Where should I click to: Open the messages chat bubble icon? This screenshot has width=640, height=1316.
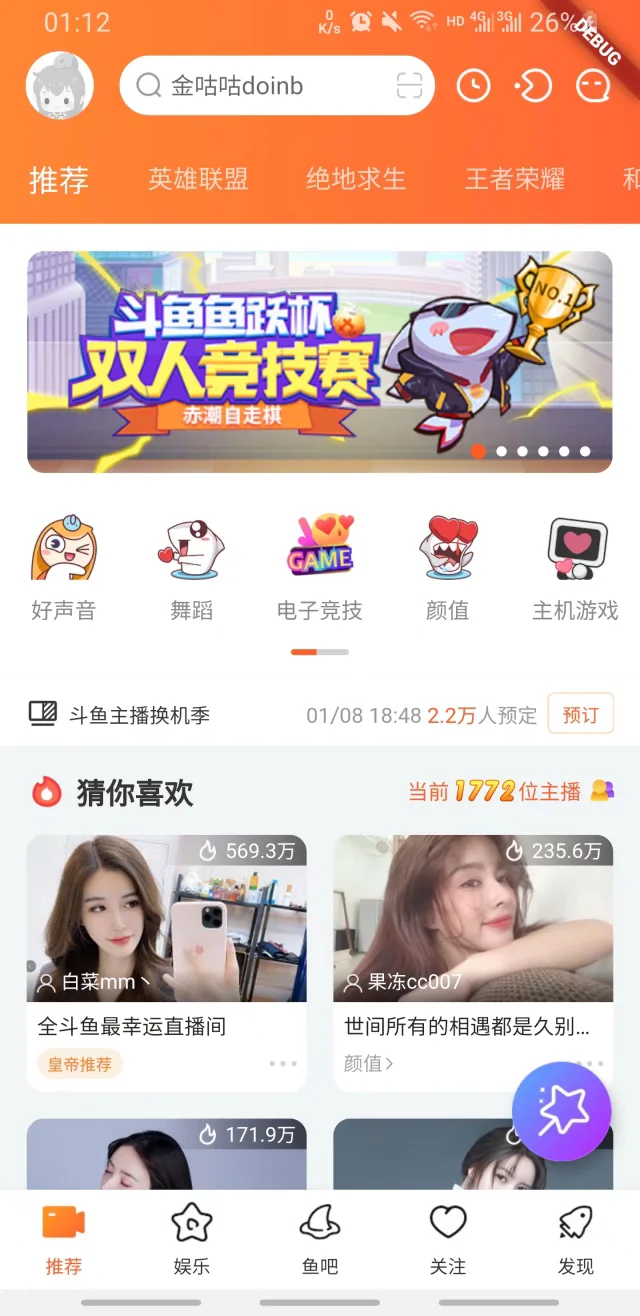[x=593, y=86]
